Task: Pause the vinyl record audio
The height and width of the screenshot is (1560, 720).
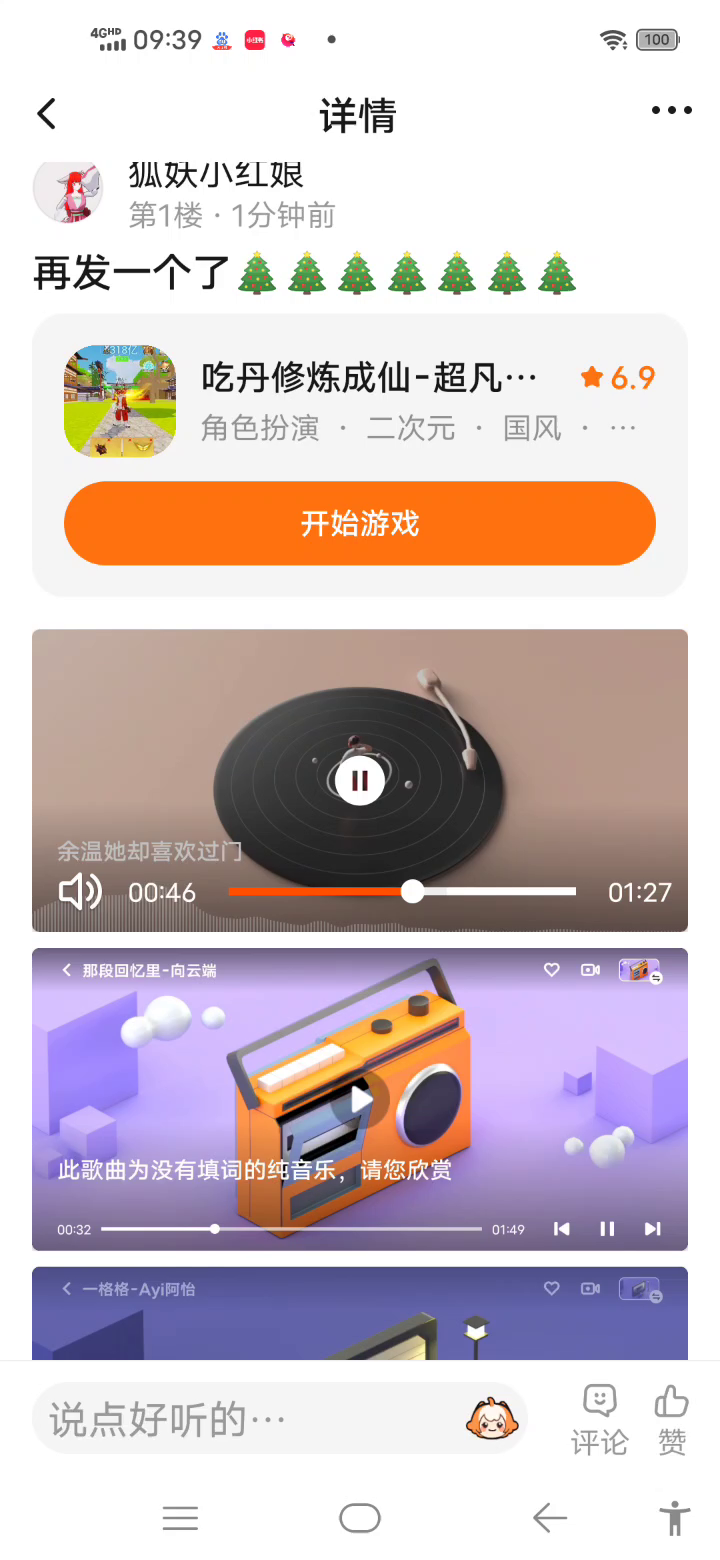Action: pyautogui.click(x=360, y=781)
